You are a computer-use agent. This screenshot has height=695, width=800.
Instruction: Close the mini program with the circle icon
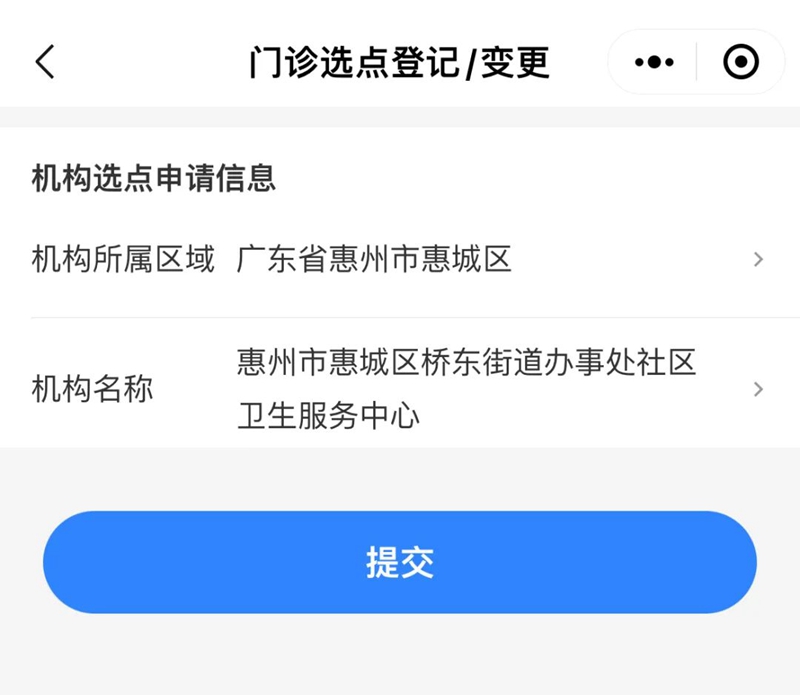741,62
